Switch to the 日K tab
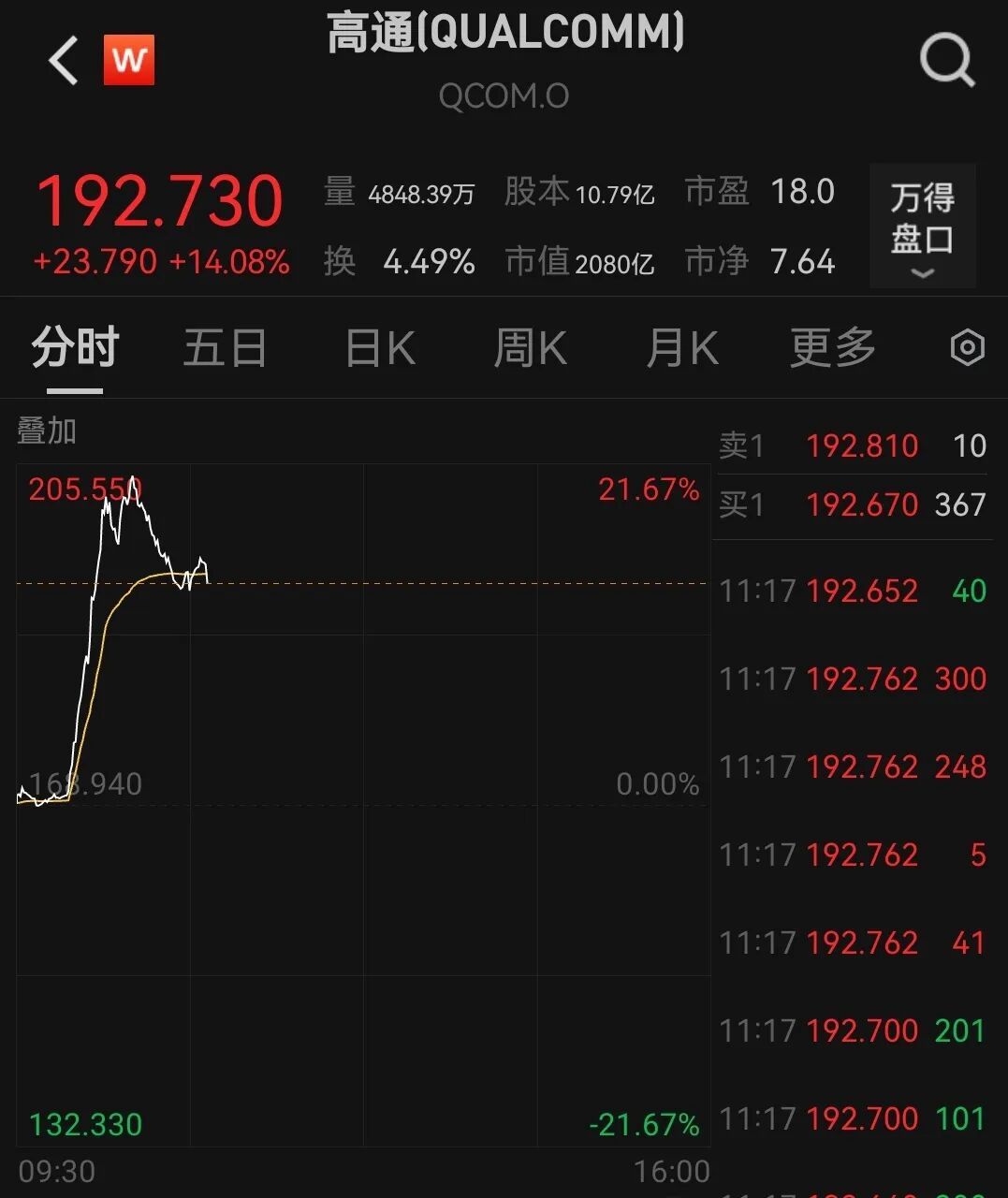 380,349
